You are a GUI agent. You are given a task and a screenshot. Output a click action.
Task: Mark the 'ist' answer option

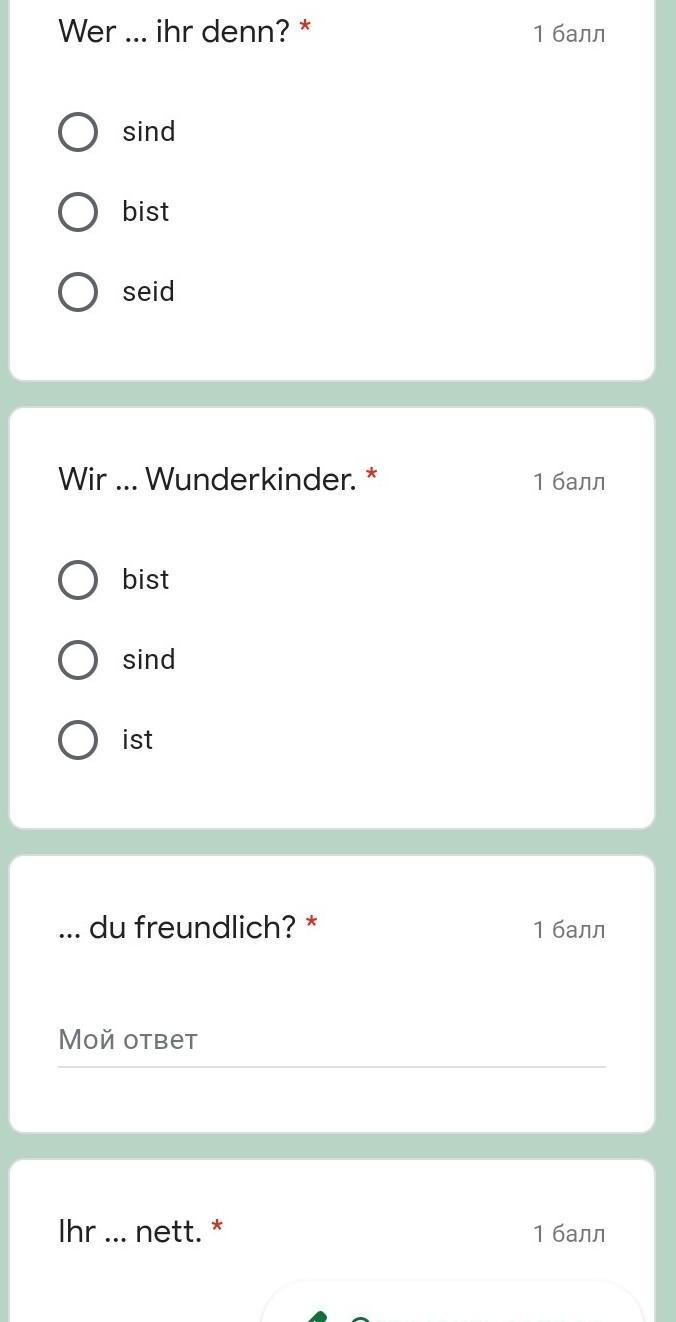point(78,740)
